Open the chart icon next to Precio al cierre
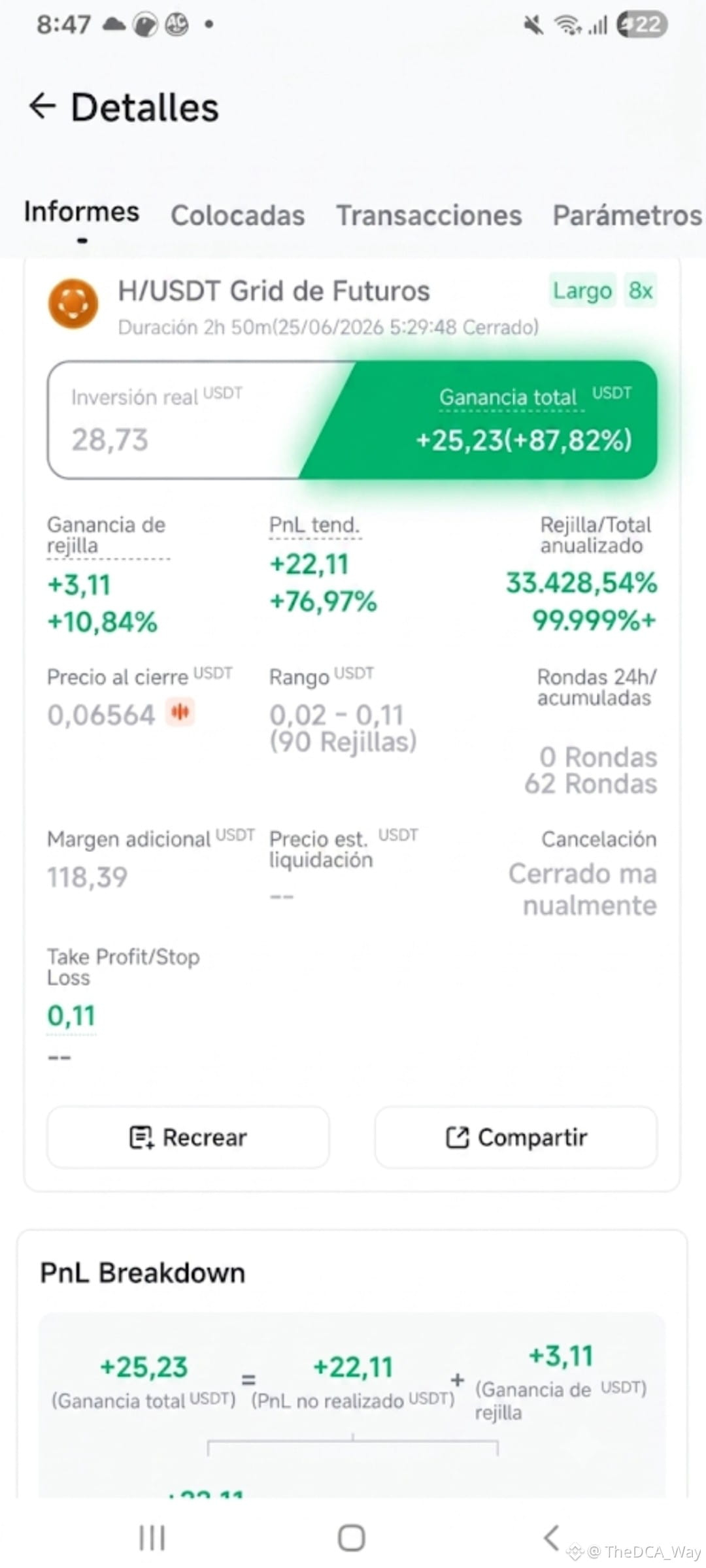Image resolution: width=706 pixels, height=1568 pixels. 180,712
